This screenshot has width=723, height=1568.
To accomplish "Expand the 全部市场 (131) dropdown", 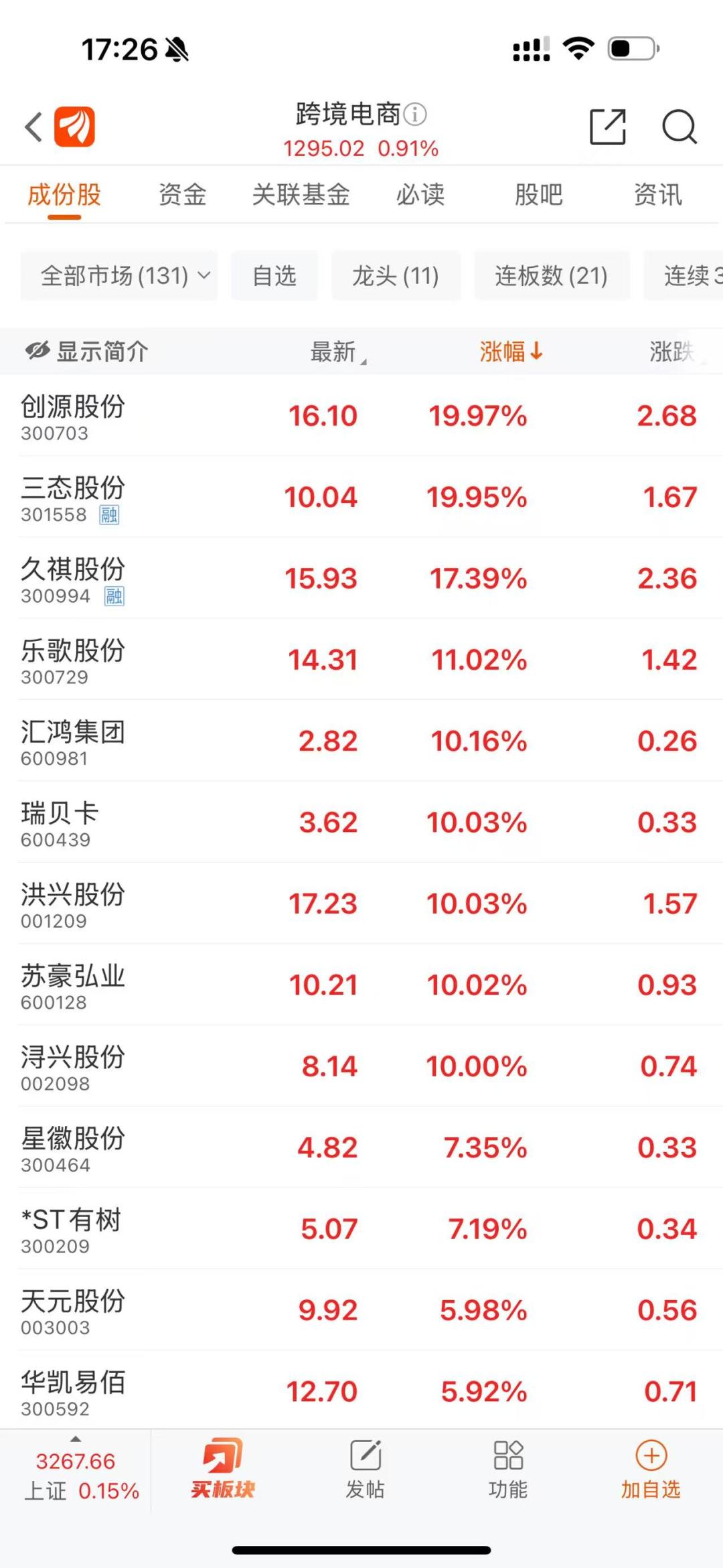I will tap(119, 275).
